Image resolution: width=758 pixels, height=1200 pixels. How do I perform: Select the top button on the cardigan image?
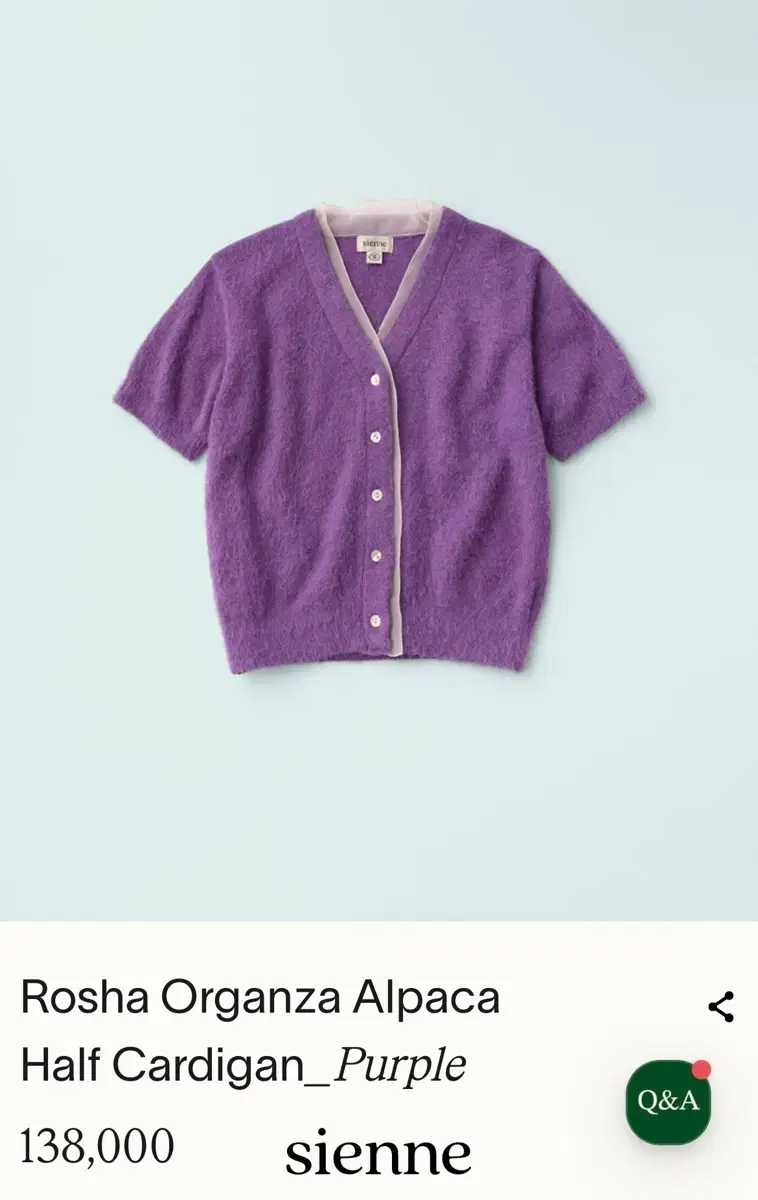(375, 378)
